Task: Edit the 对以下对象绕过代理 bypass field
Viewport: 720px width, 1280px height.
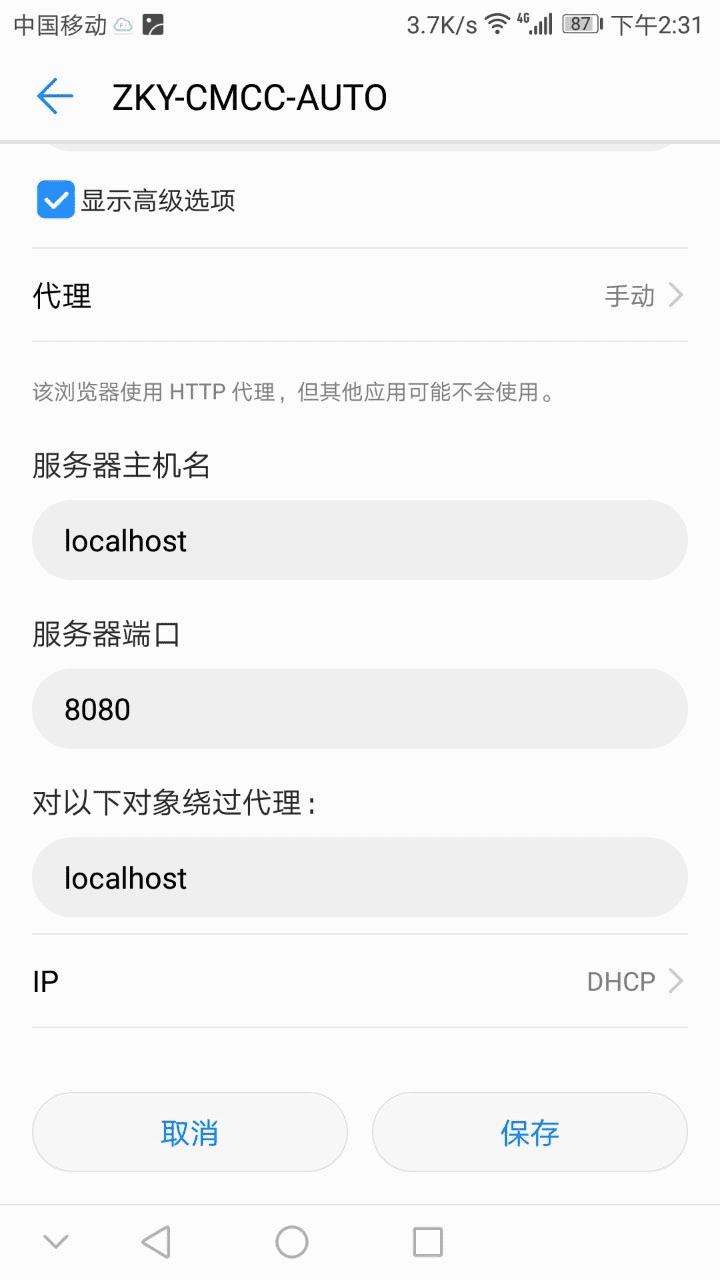Action: (360, 878)
